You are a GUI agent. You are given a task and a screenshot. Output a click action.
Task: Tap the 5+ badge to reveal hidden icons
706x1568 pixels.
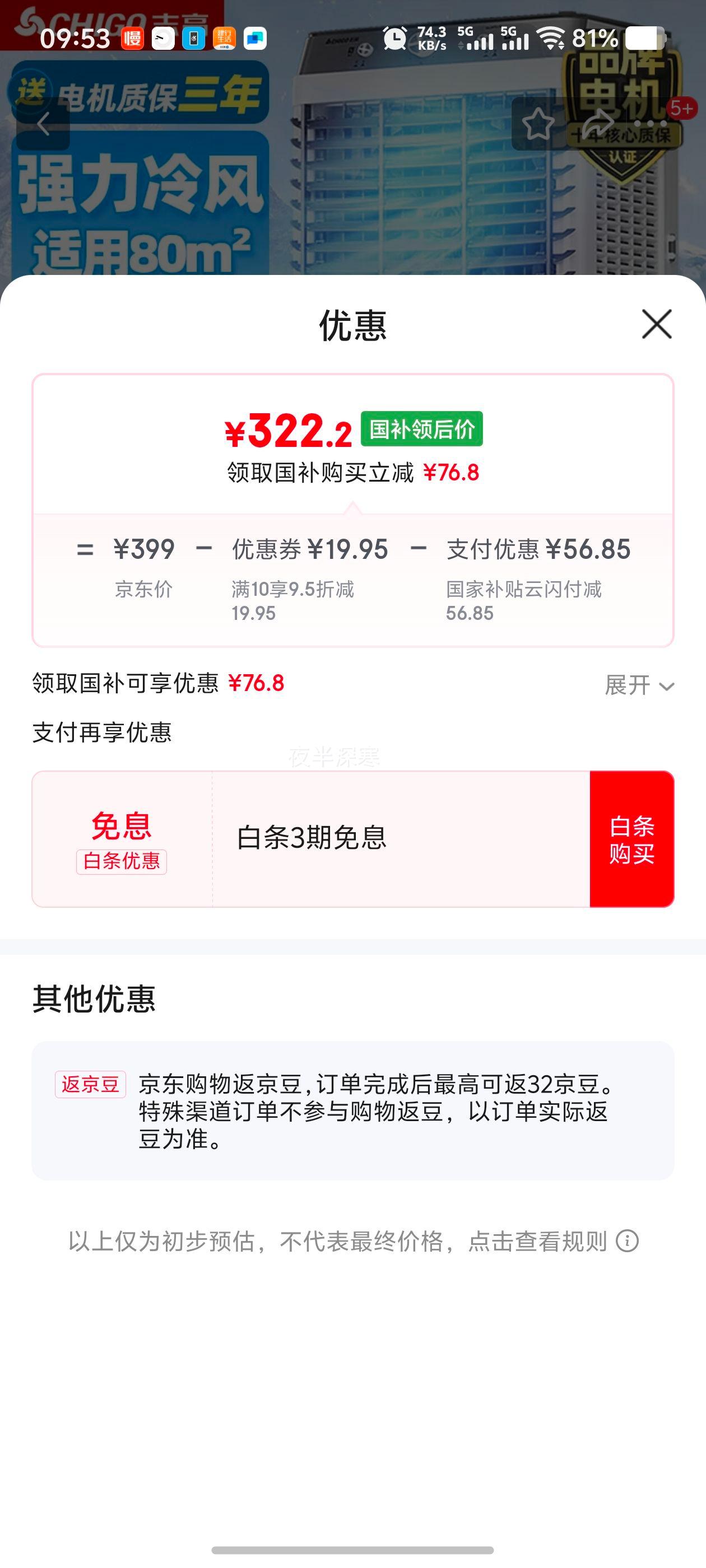pos(684,107)
